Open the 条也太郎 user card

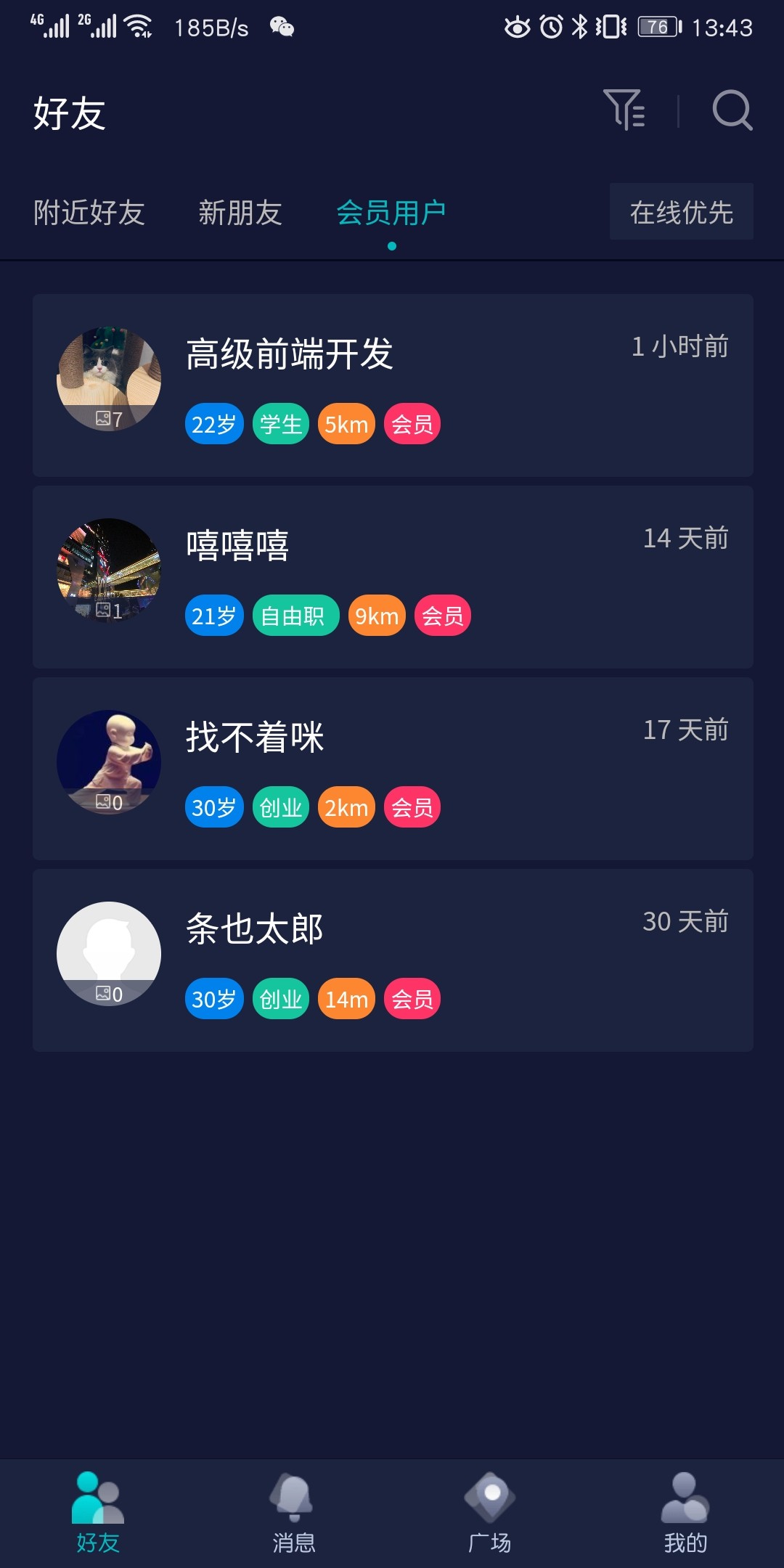(x=393, y=960)
